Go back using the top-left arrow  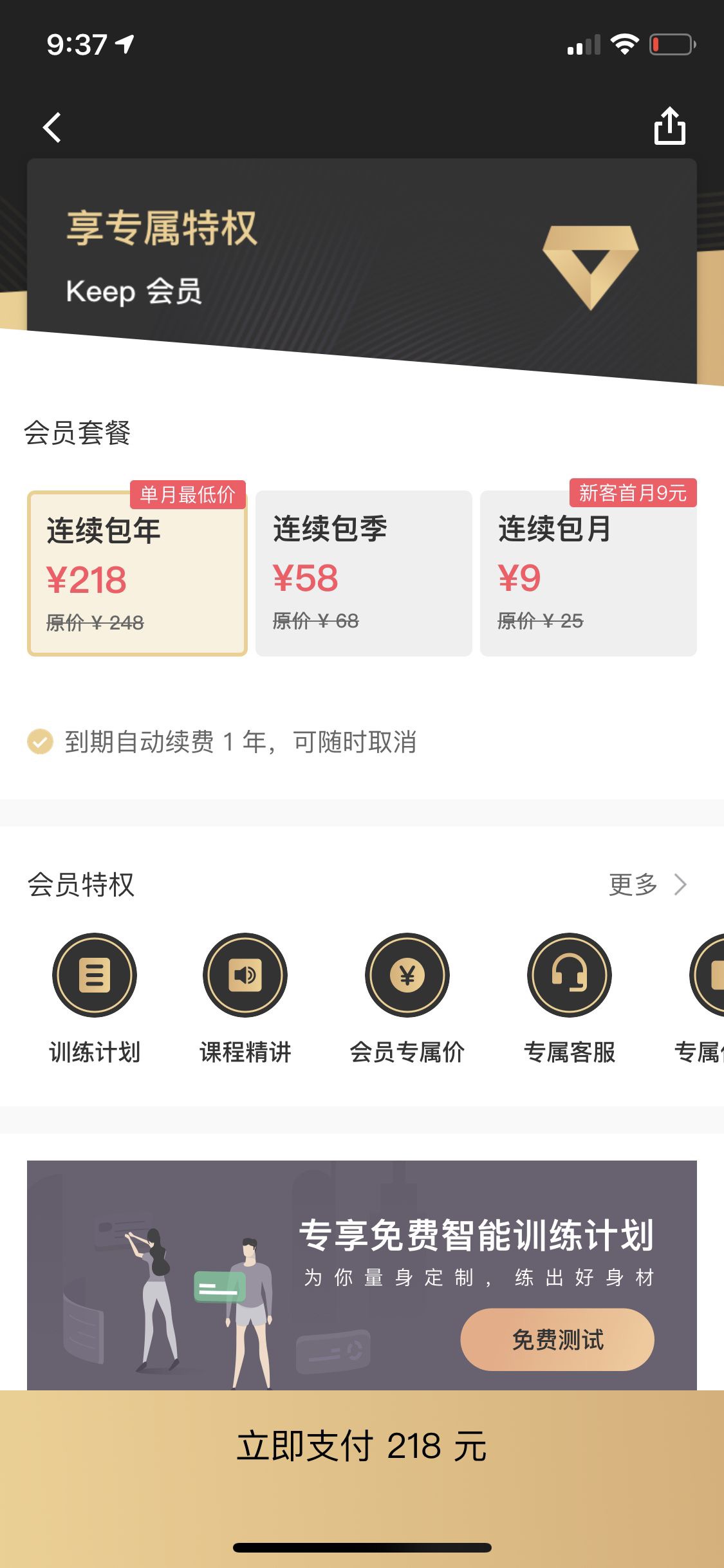click(x=52, y=127)
